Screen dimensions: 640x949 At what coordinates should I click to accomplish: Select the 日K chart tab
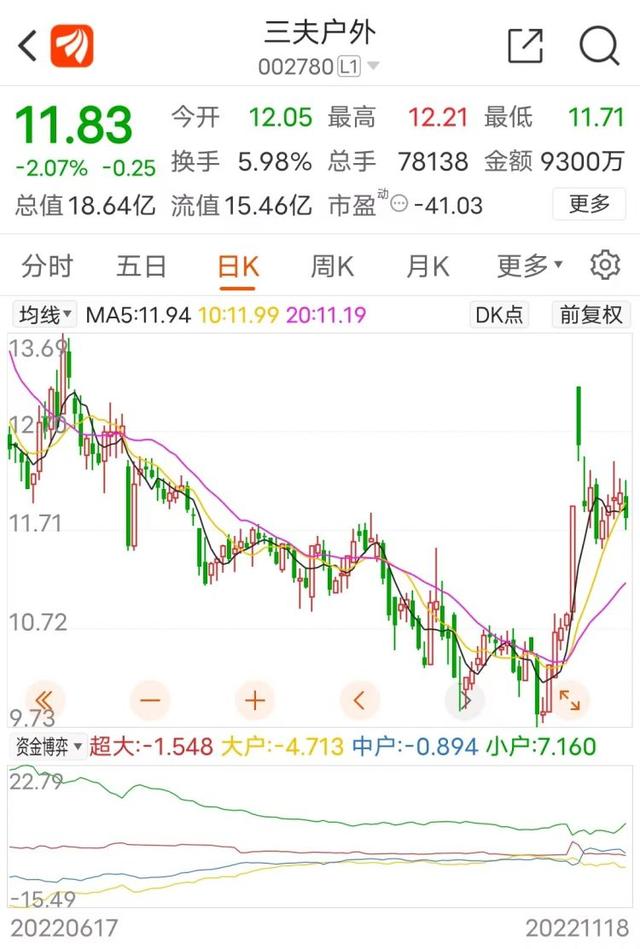click(238, 266)
